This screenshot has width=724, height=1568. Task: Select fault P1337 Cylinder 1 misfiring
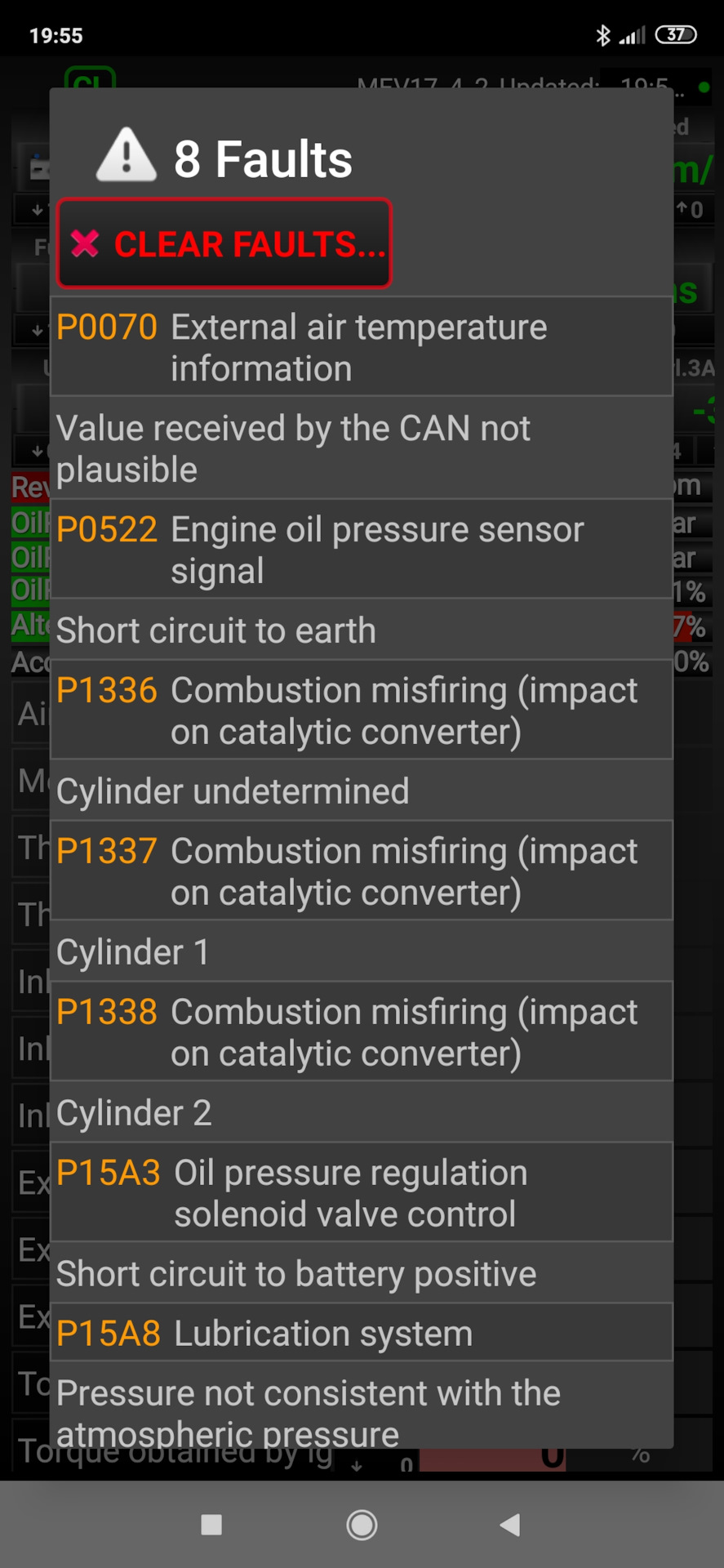point(362,871)
